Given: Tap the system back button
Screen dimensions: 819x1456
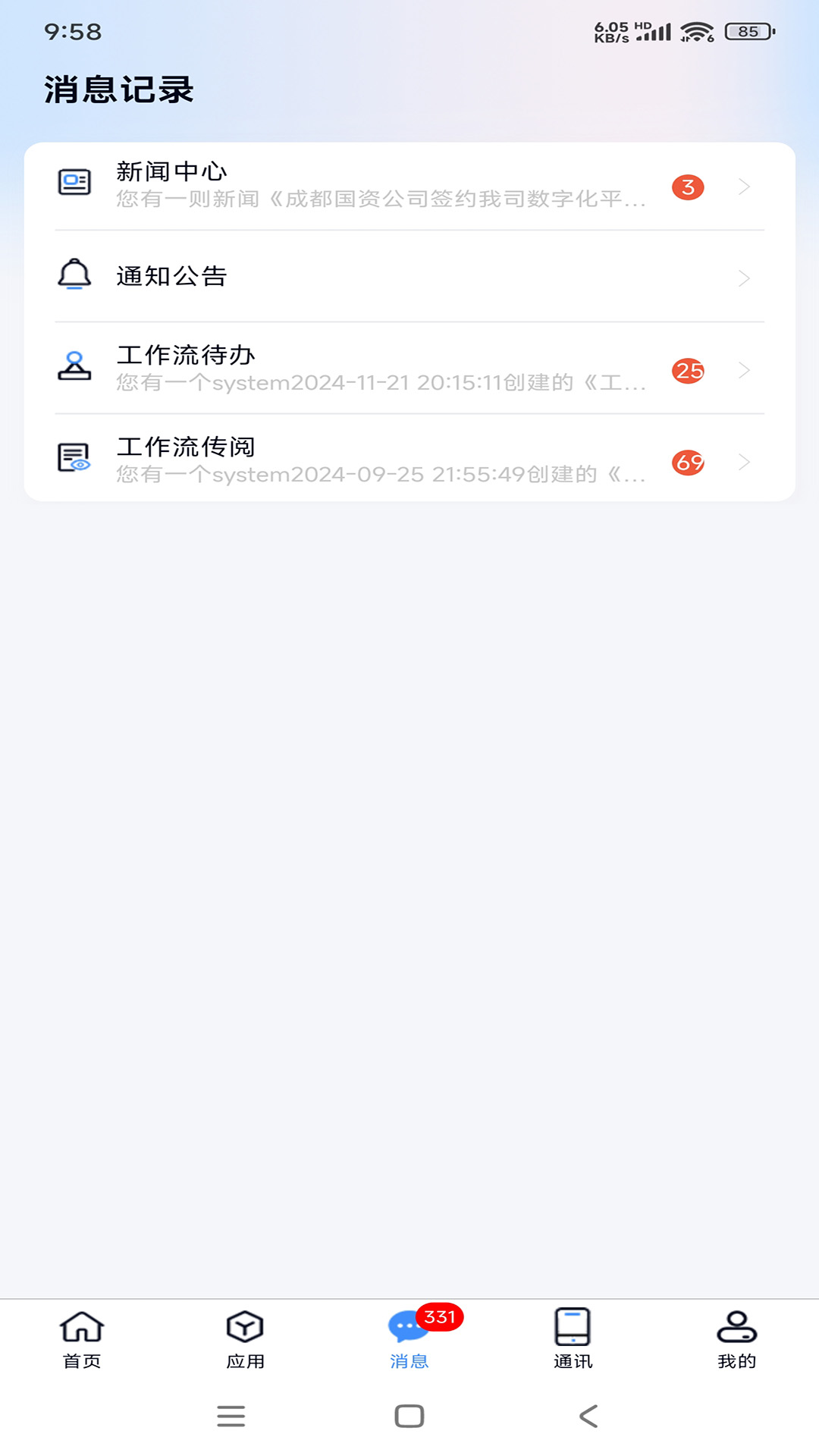Looking at the screenshot, I should [588, 1416].
